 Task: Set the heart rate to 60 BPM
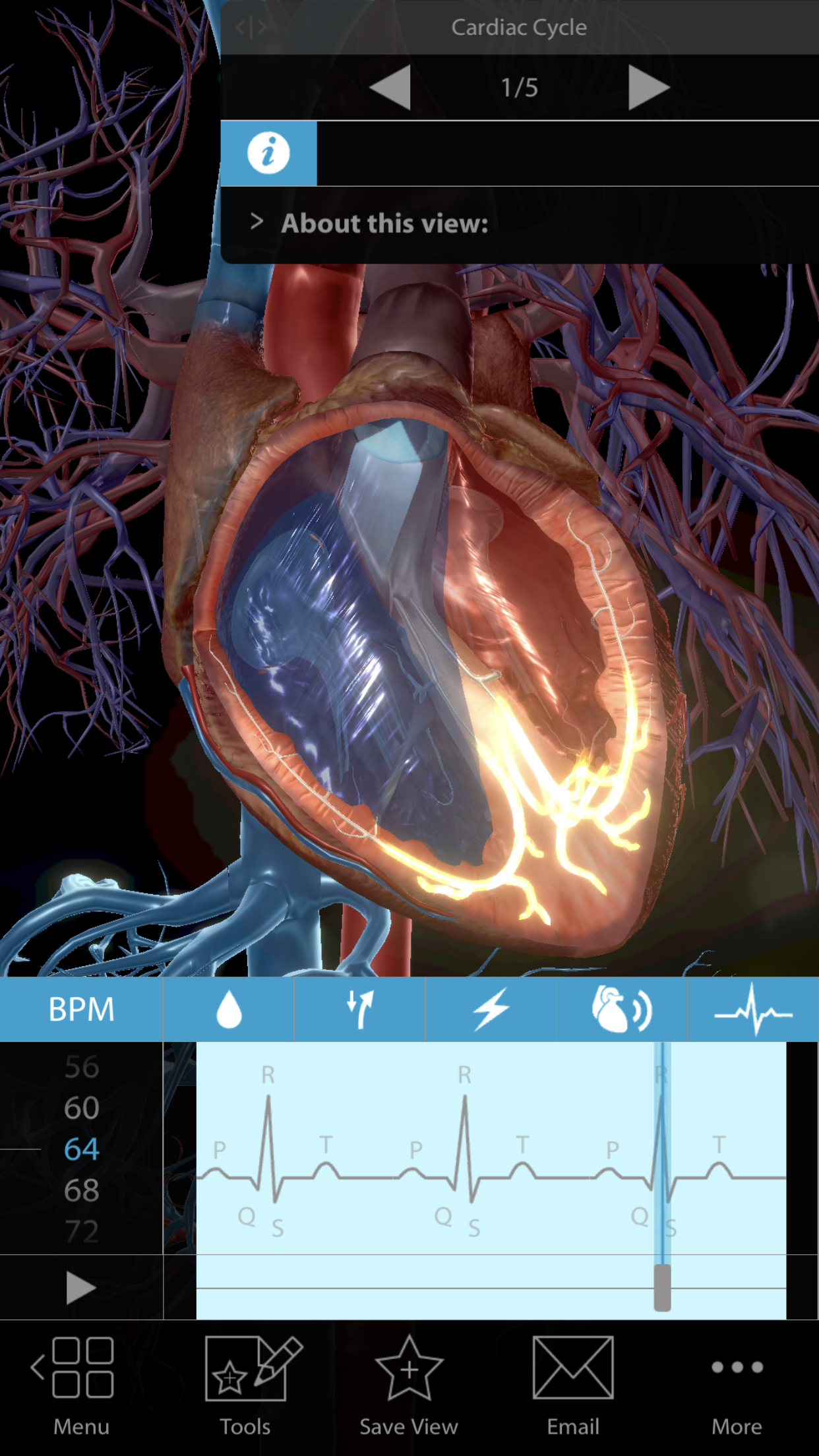click(82, 1108)
